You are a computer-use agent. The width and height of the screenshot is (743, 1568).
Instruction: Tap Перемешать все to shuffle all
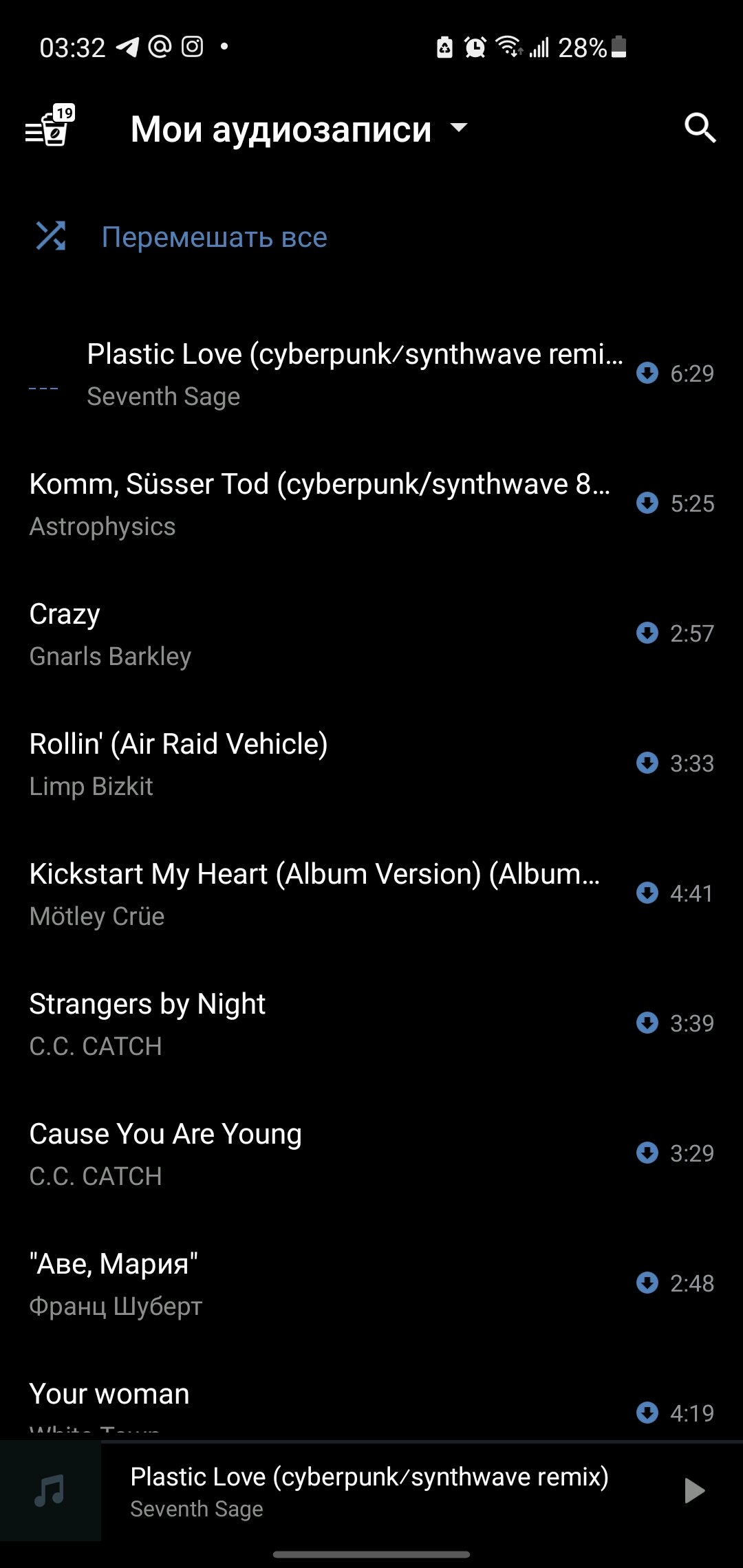(x=214, y=237)
